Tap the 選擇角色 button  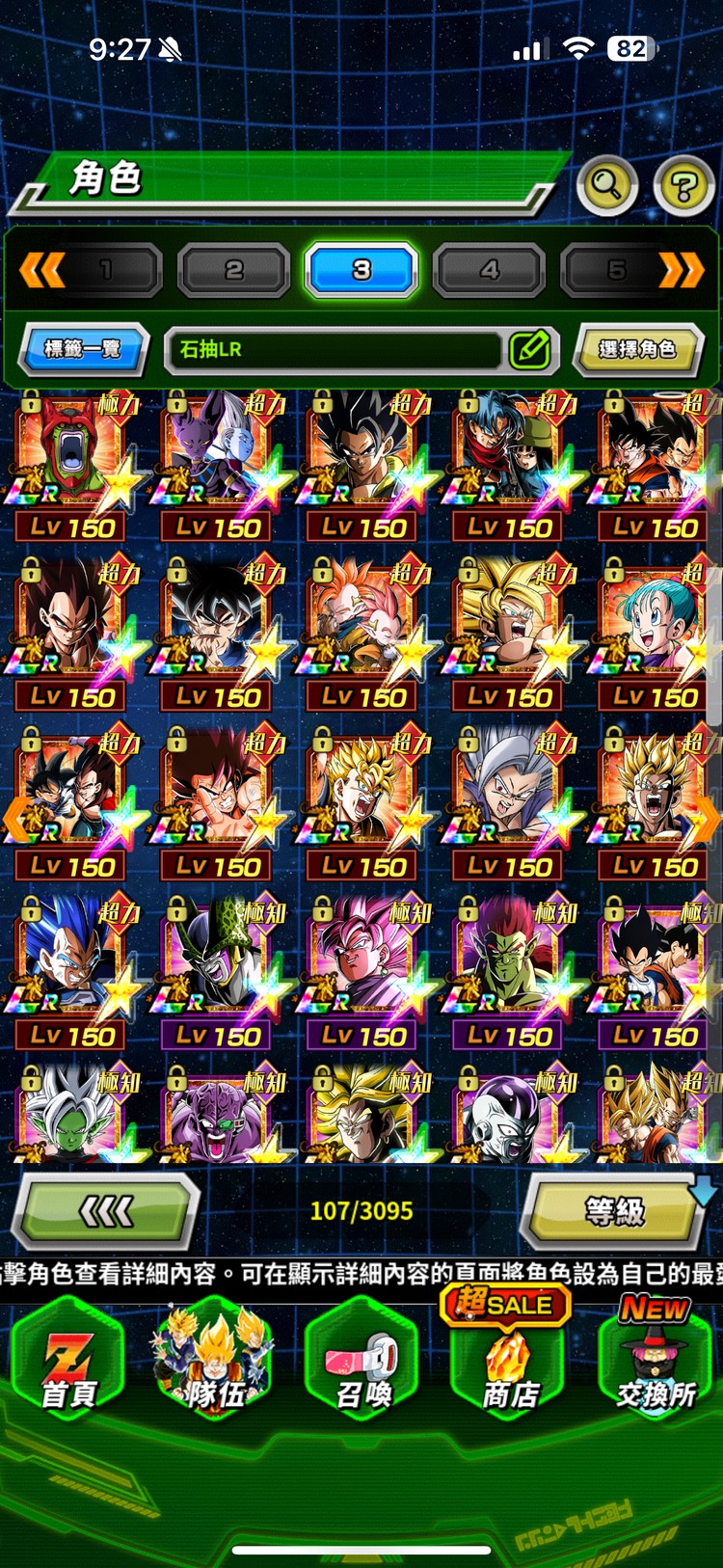(x=636, y=349)
